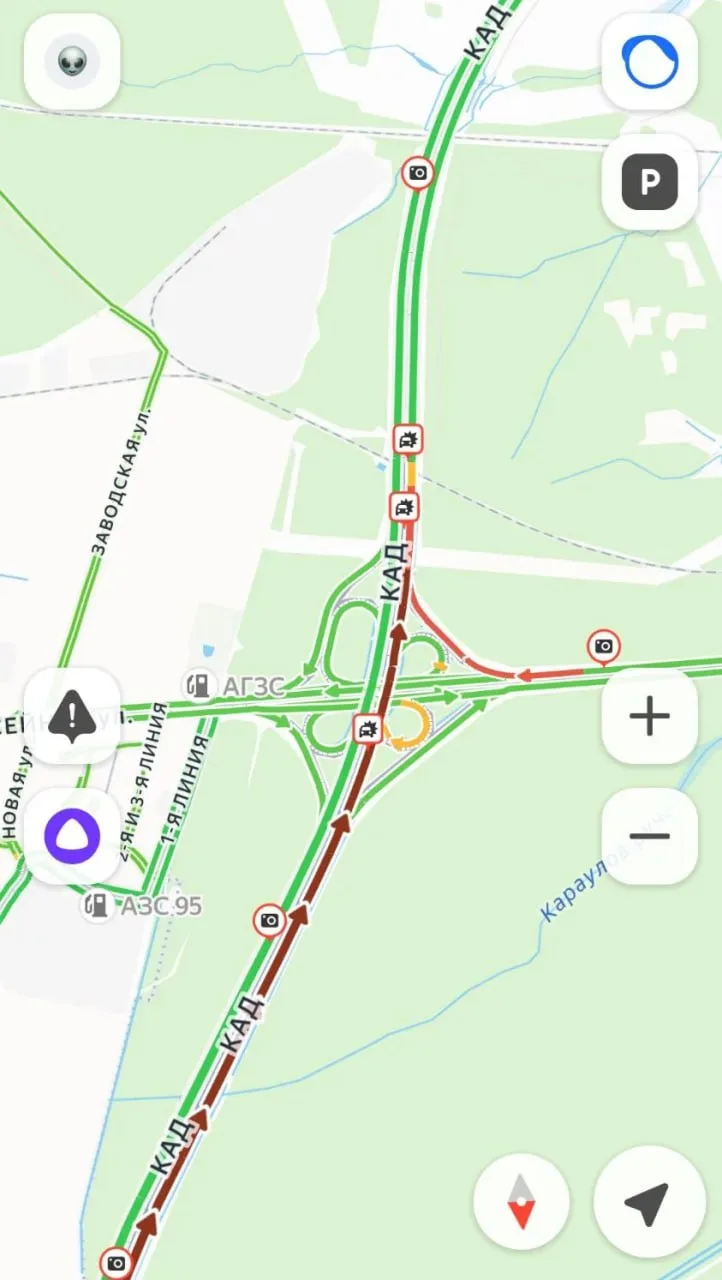This screenshot has width=722, height=1280.
Task: Launch the Alice voice assistant
Action: (x=72, y=836)
